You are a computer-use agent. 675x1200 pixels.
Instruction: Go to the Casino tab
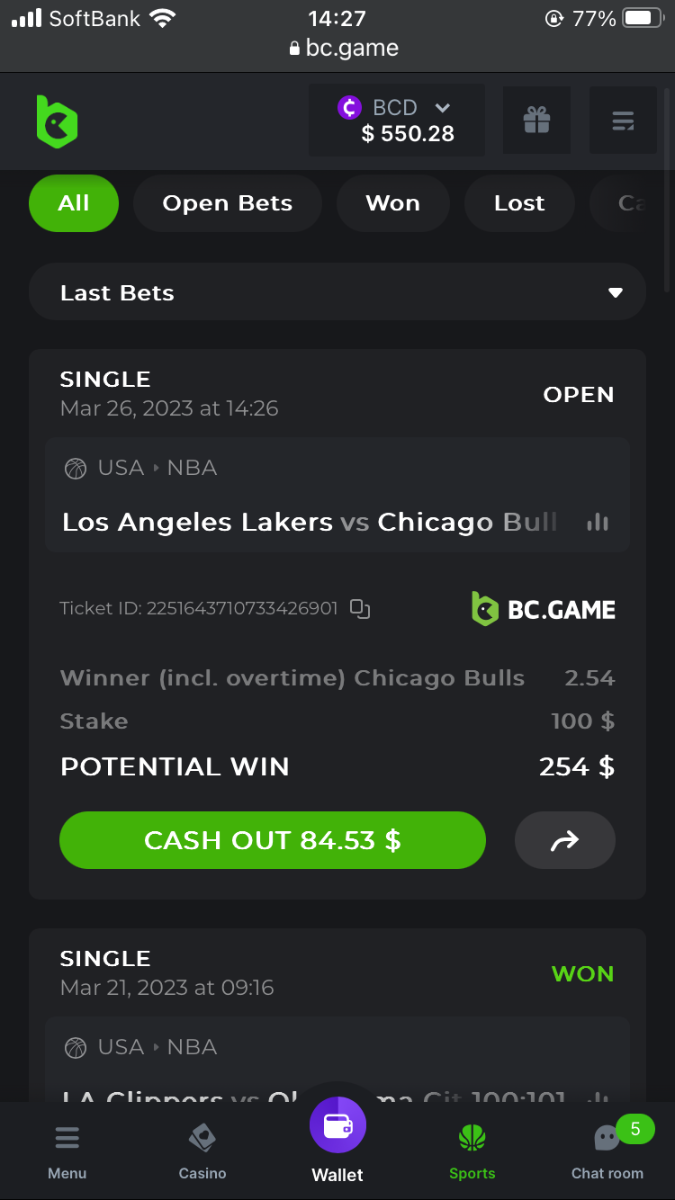click(x=202, y=1152)
